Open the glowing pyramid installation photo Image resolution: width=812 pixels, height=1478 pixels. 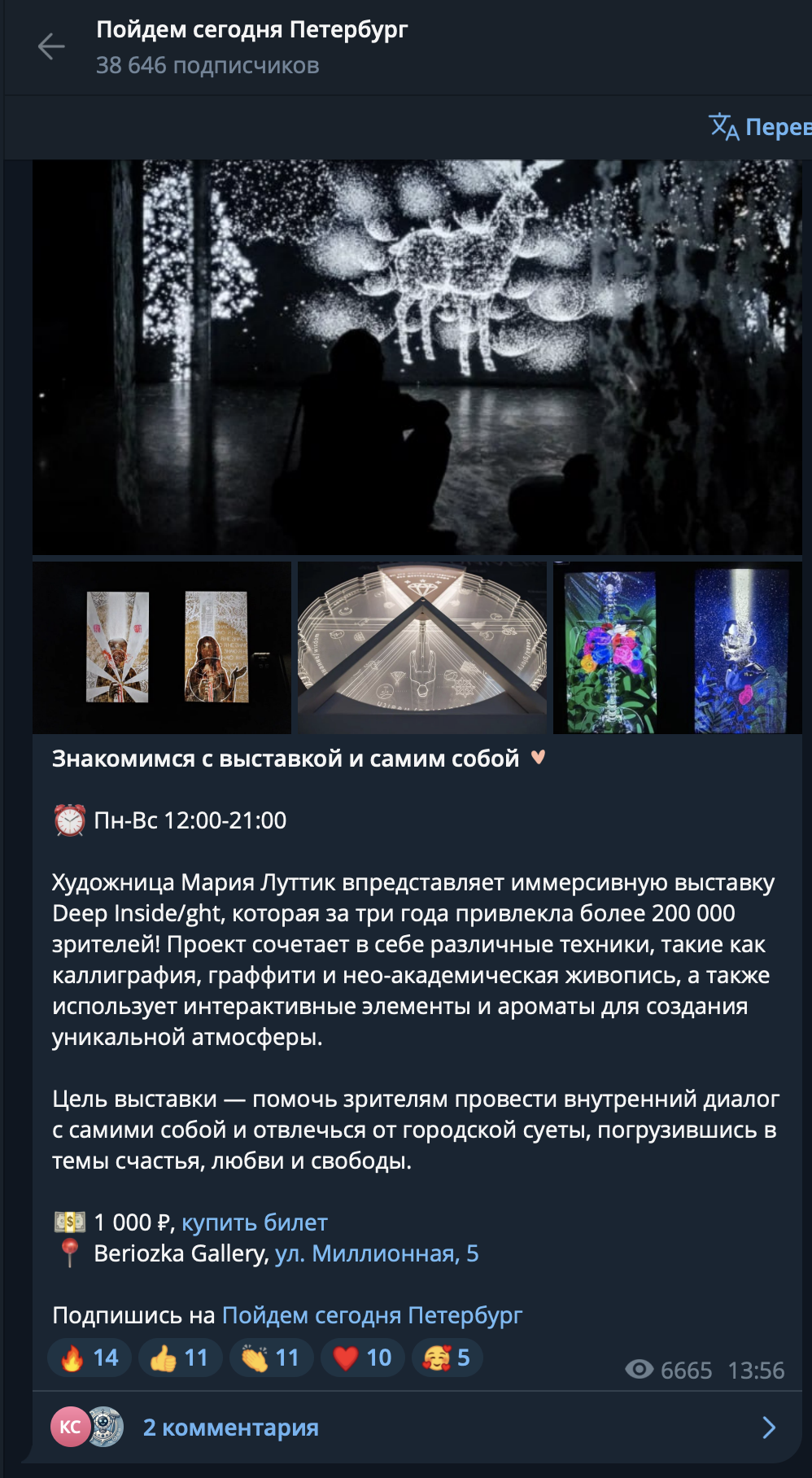pyautogui.click(x=422, y=648)
